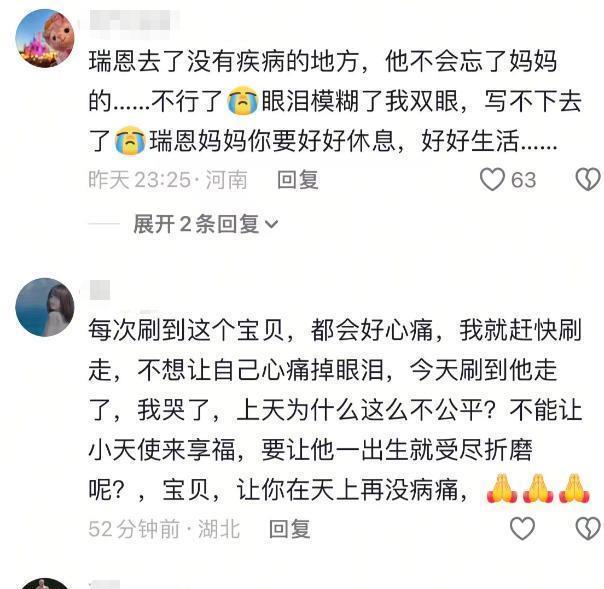Like the comment posted 52分钟前 from 湖北
604x589 pixels.
tap(522, 529)
